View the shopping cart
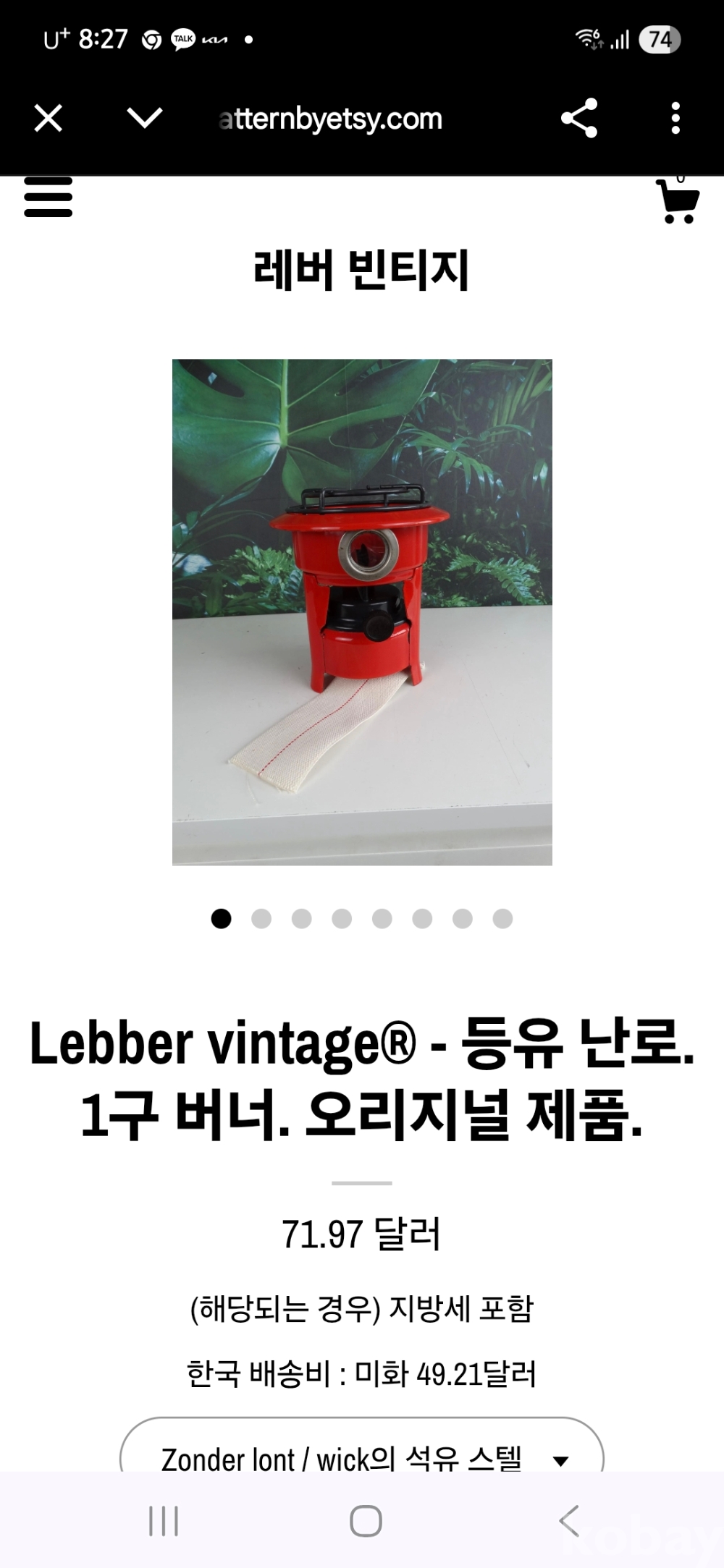 coord(678,201)
